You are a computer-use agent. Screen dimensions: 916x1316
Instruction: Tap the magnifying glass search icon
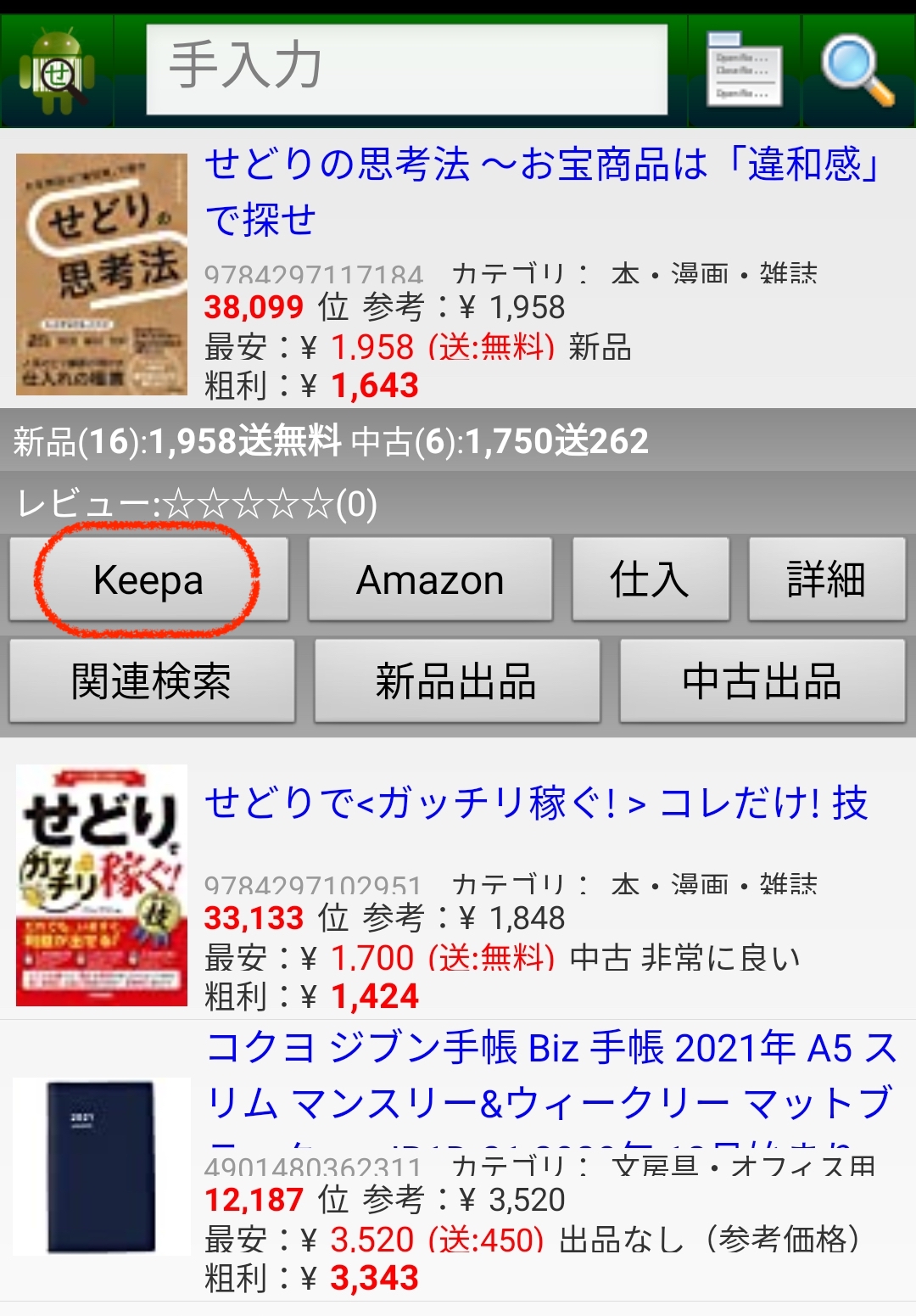pos(857,70)
